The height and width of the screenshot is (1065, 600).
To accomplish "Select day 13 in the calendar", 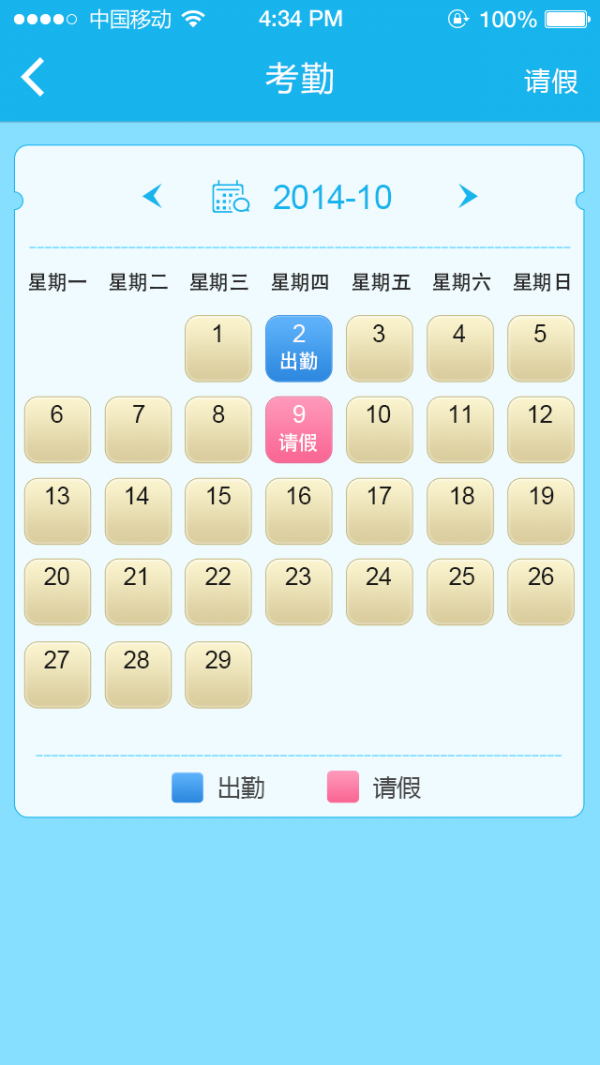I will (x=57, y=510).
